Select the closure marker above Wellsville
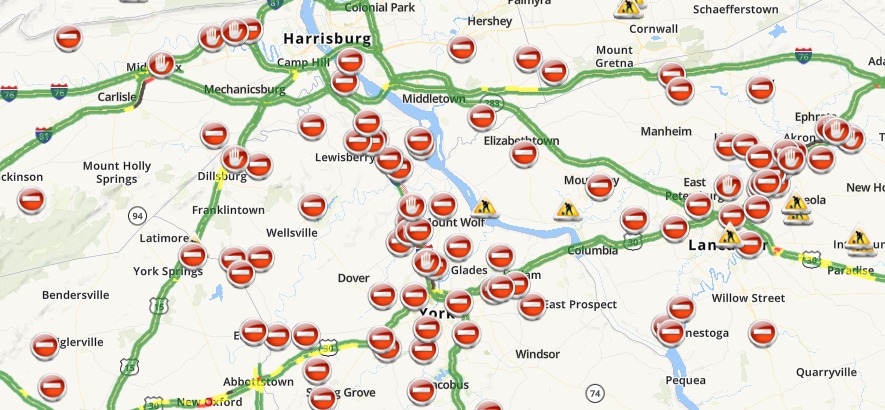This screenshot has height=410, width=885. [x=312, y=206]
